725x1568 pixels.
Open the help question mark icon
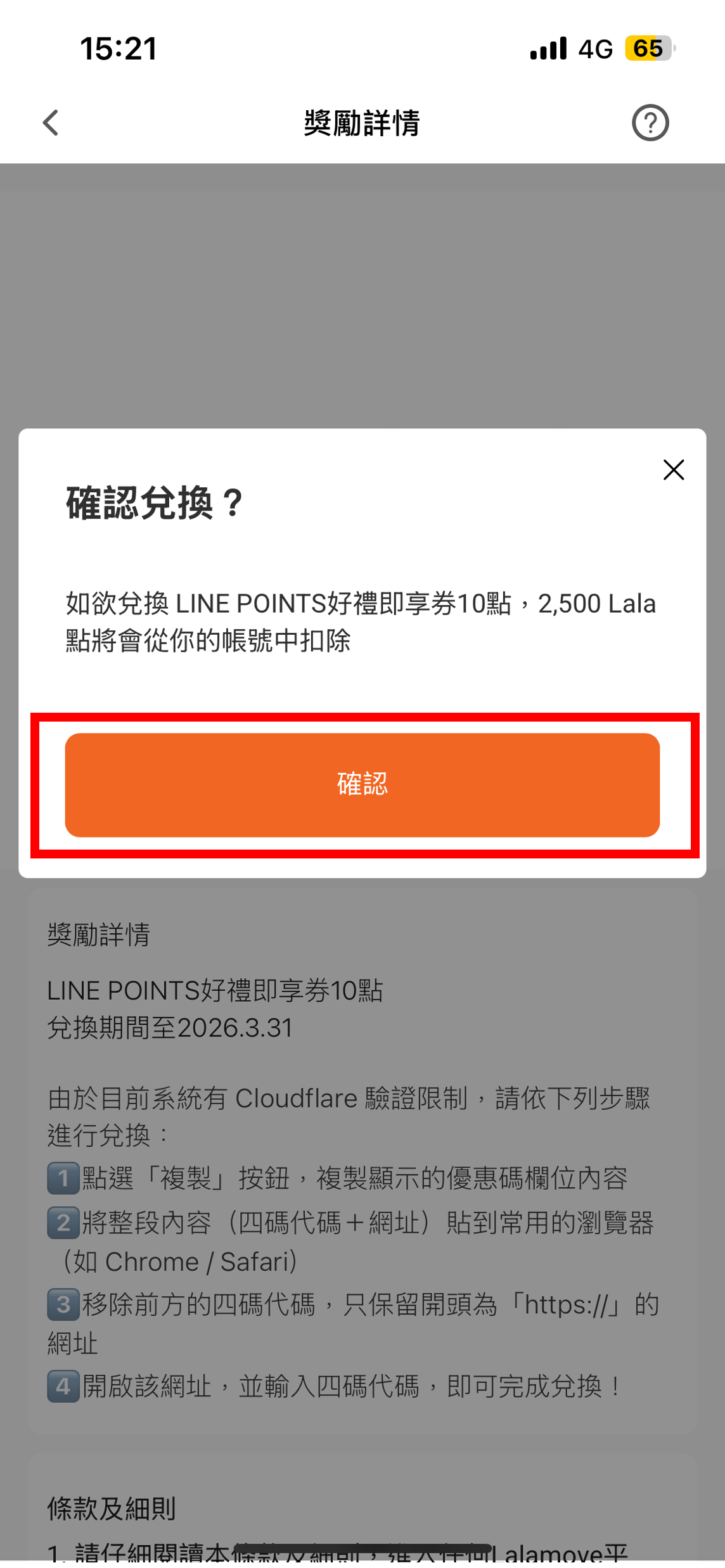[x=651, y=122]
